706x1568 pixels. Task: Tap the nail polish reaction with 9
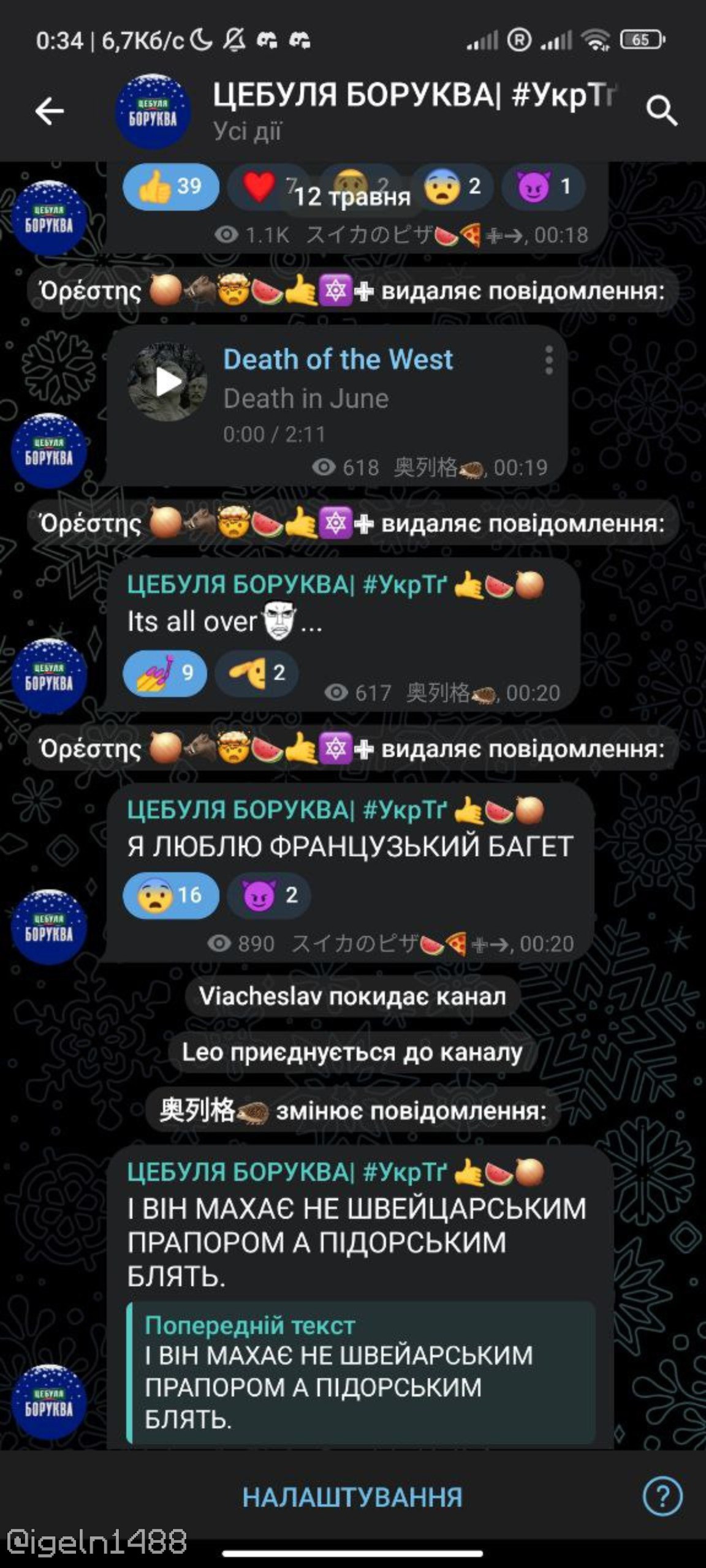164,673
